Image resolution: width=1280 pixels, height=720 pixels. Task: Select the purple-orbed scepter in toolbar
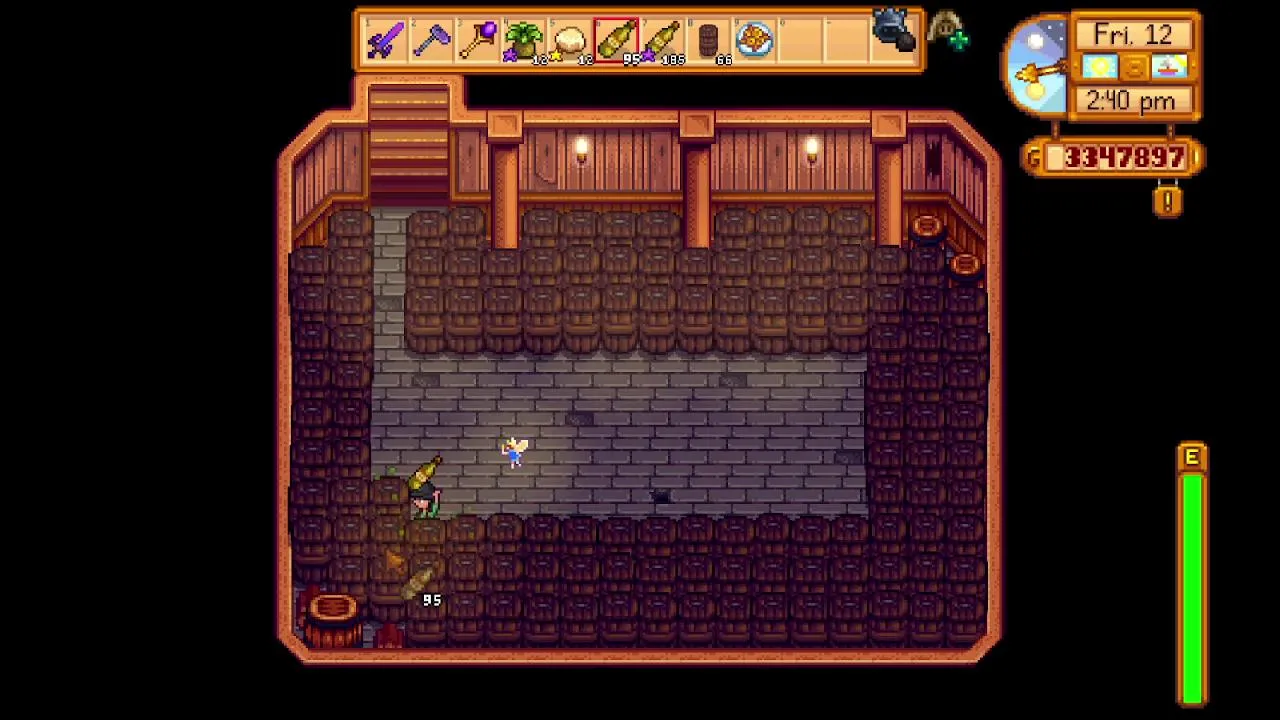pos(478,41)
